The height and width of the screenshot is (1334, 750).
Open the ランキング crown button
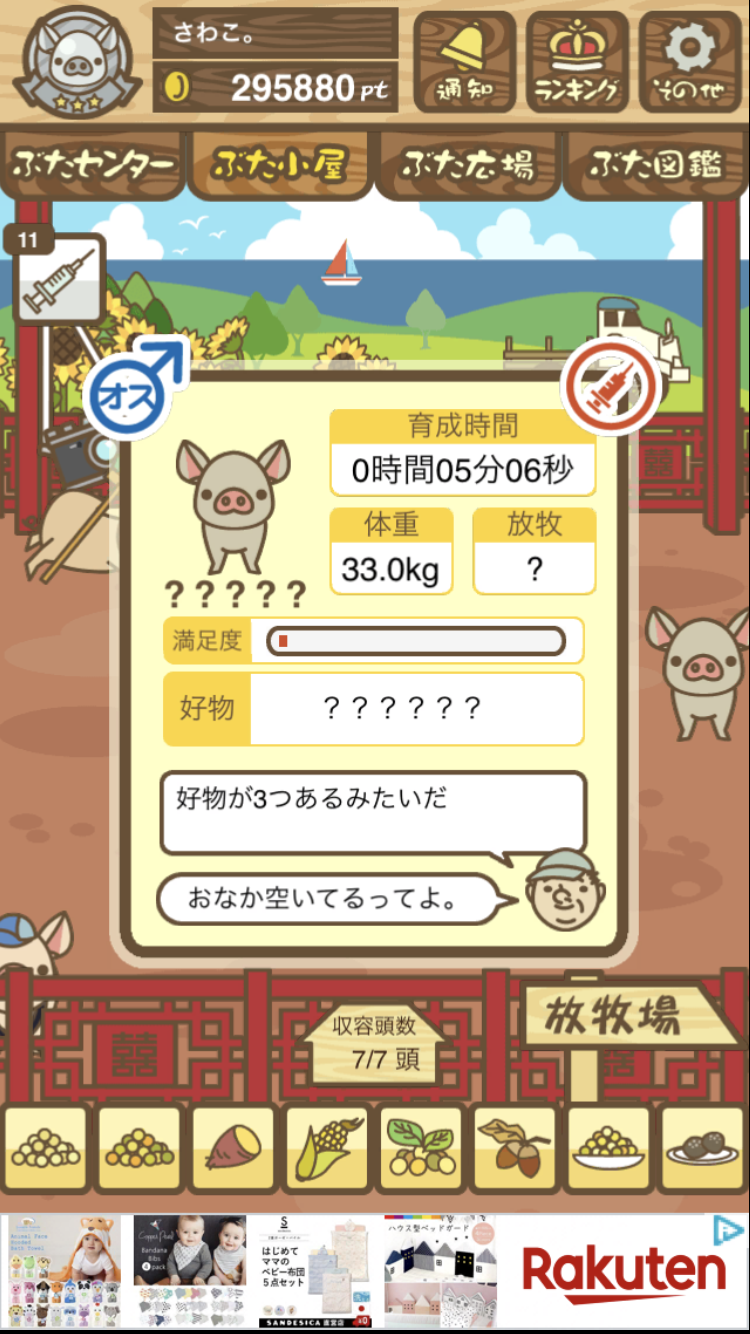tap(577, 60)
